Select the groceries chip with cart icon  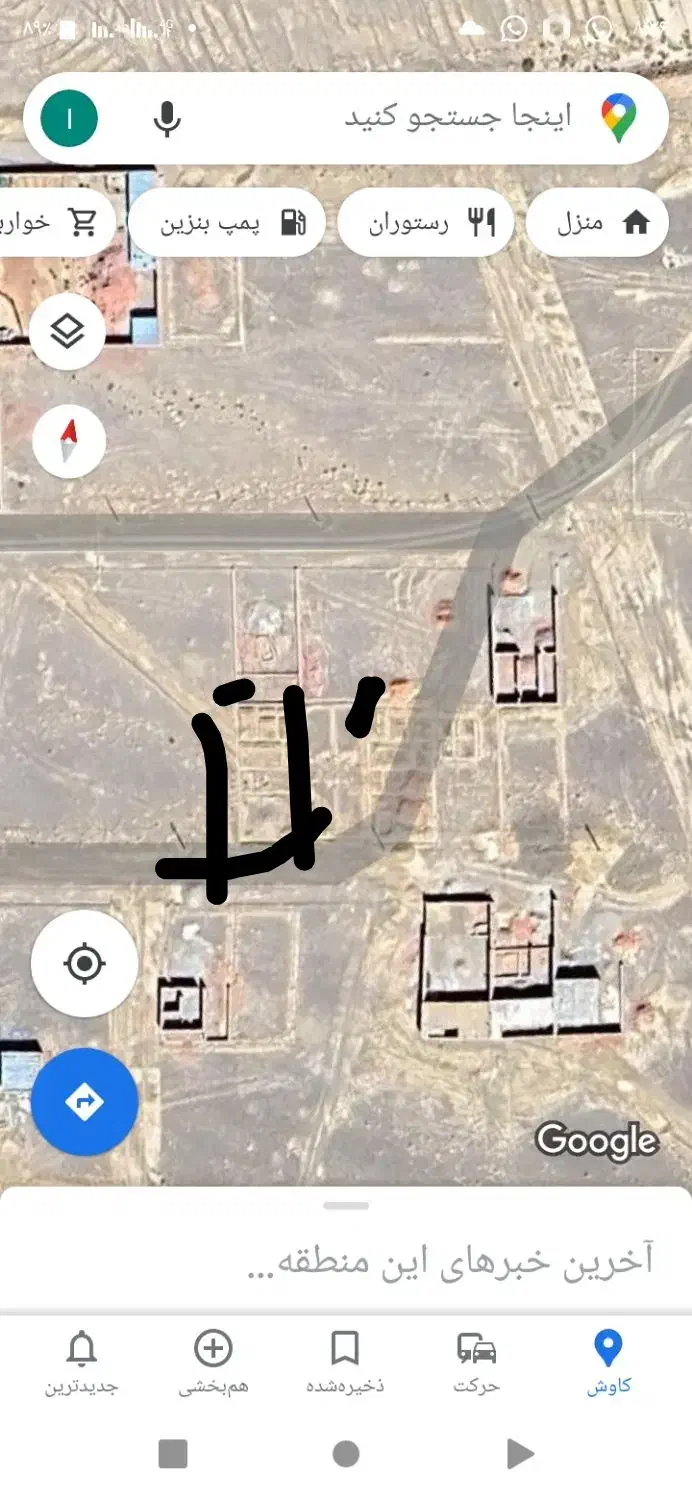click(50, 222)
